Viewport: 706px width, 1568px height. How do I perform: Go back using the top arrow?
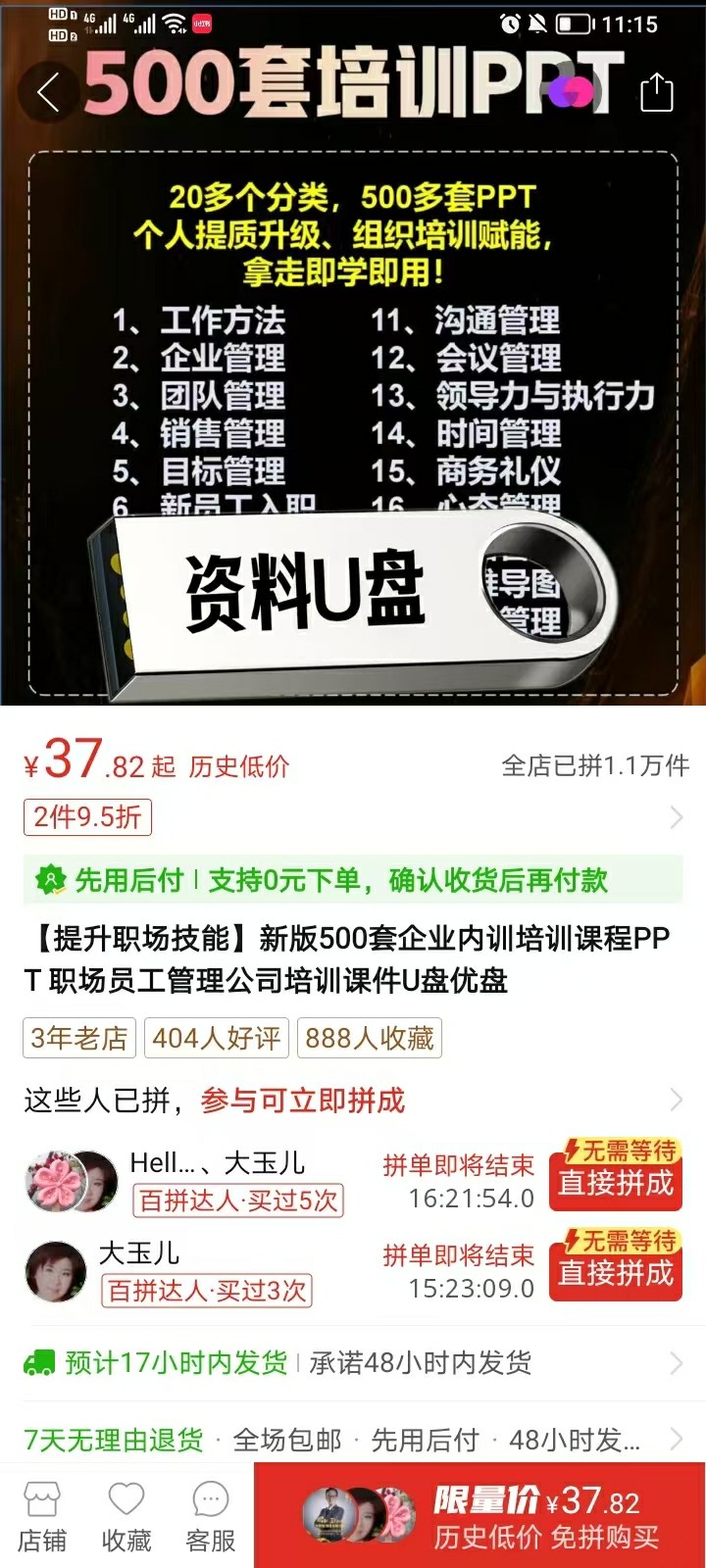(x=49, y=92)
